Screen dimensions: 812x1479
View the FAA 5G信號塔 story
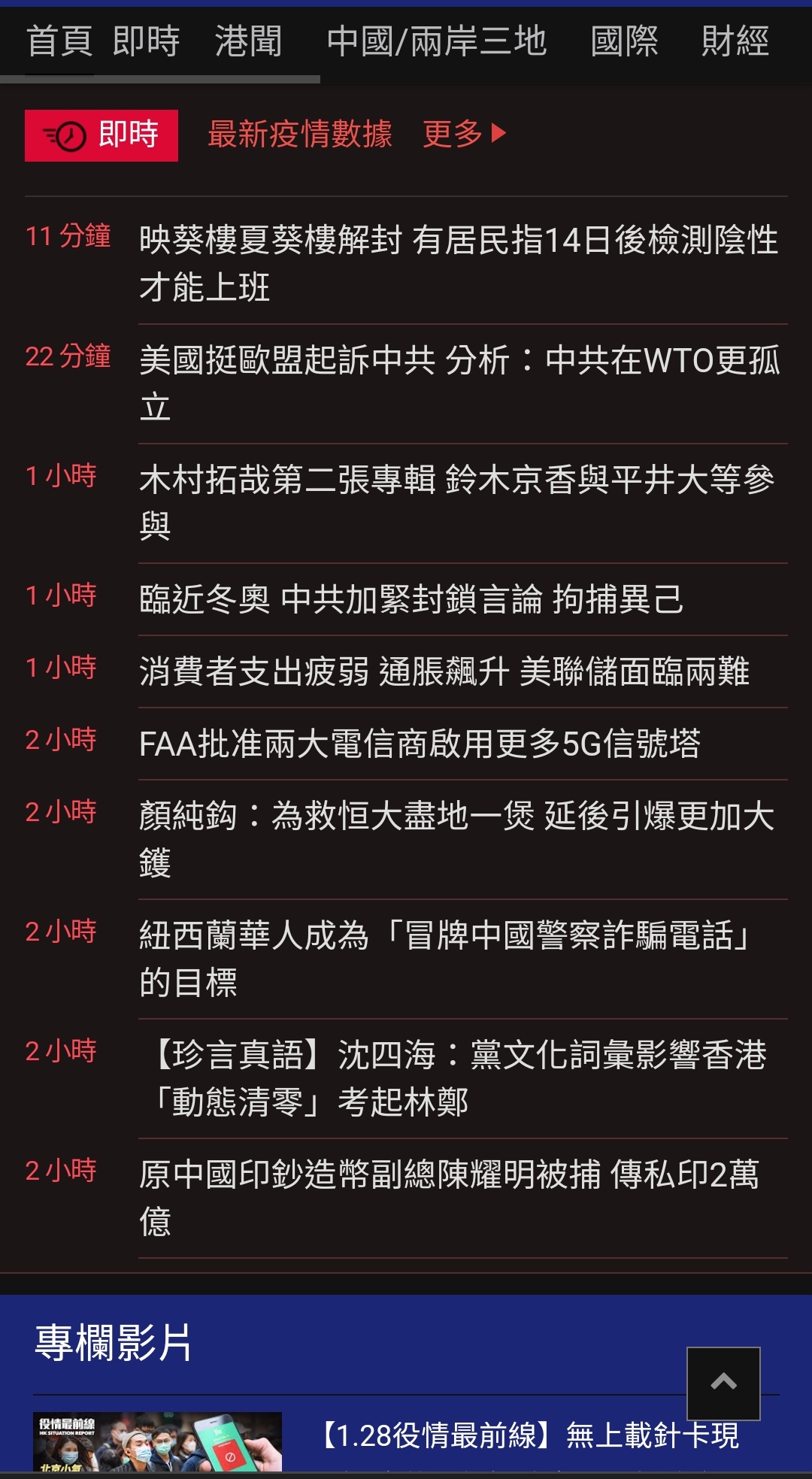pos(420,744)
